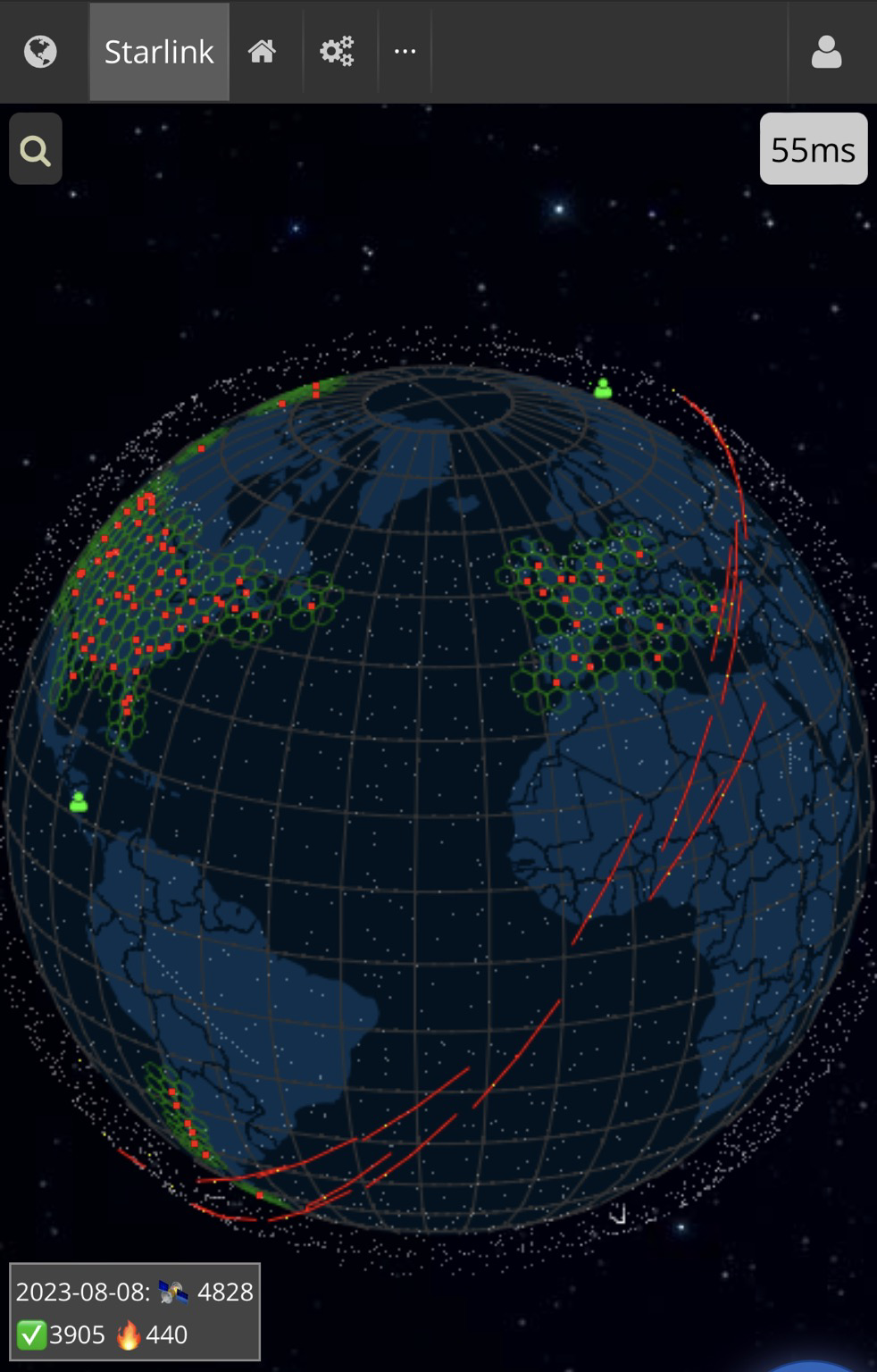
Task: Open the satellite count stats panel
Action: tap(134, 1311)
